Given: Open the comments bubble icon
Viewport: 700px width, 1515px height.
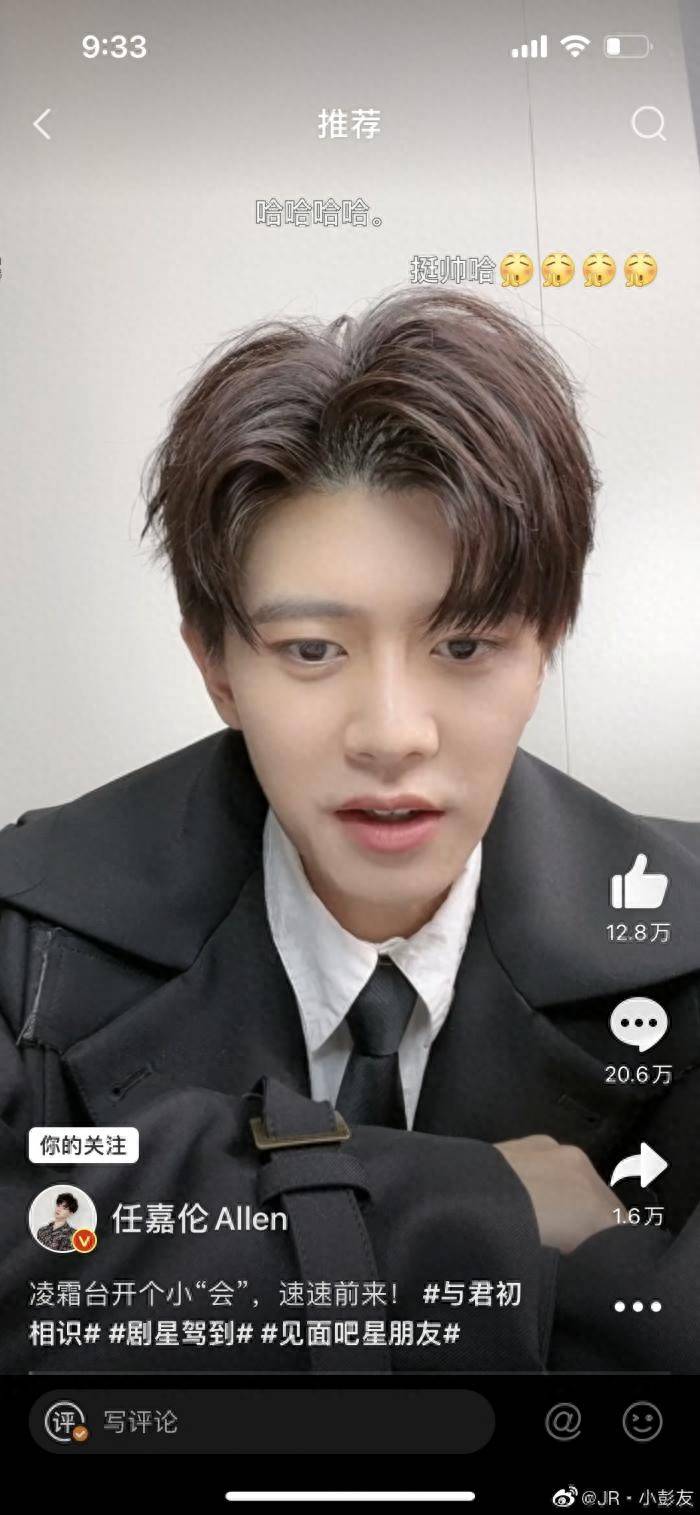Looking at the screenshot, I should pos(638,1026).
